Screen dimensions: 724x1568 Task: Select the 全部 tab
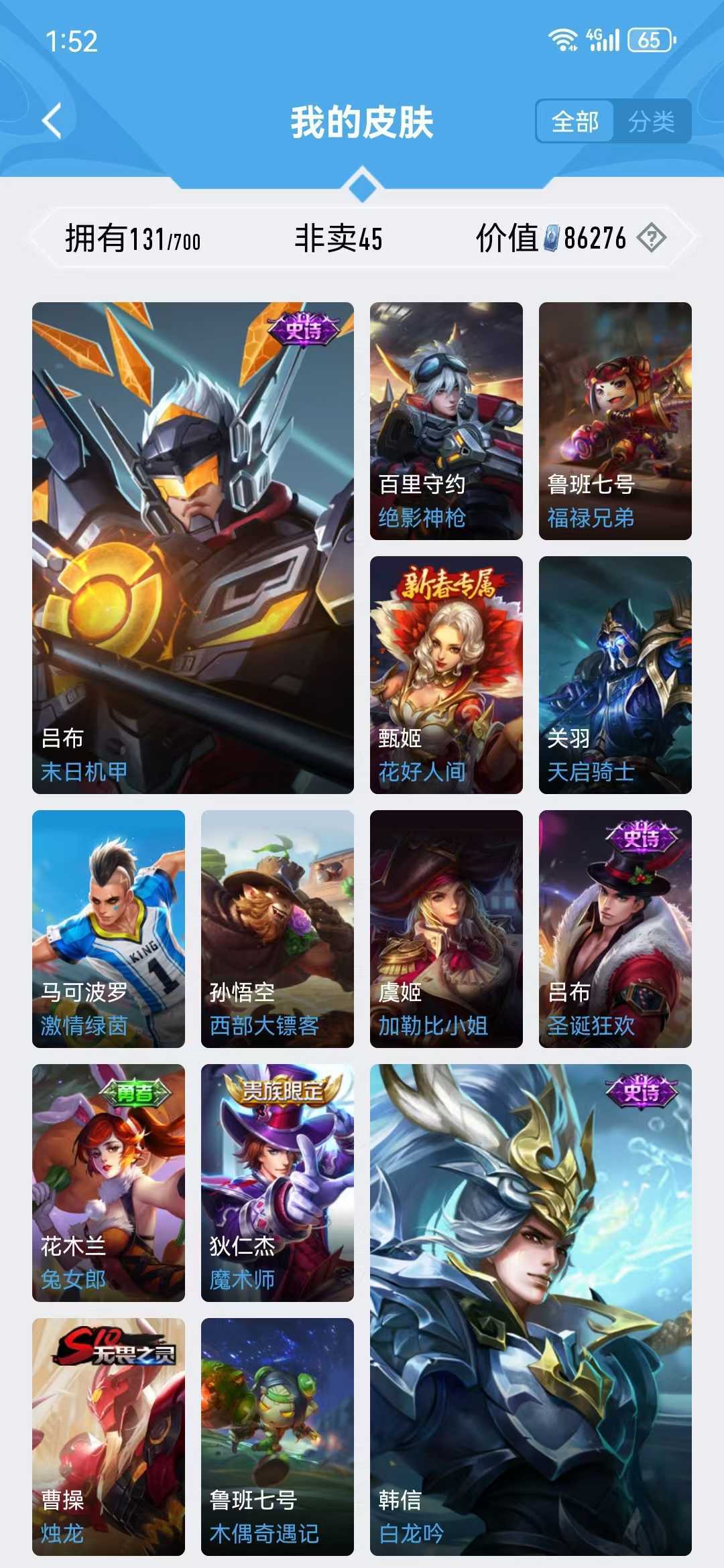575,122
